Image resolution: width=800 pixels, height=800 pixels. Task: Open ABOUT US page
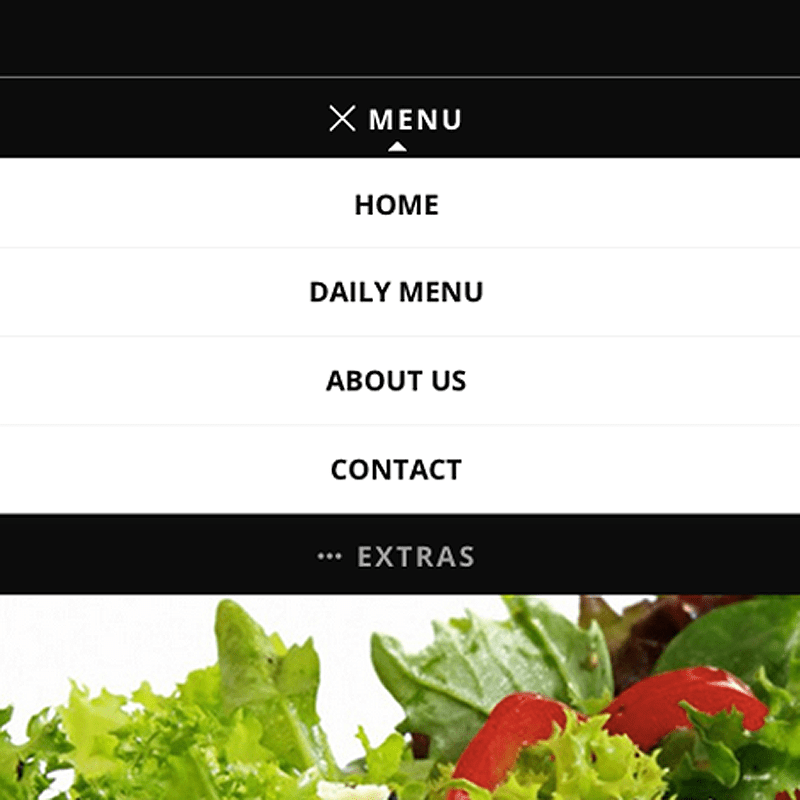pyautogui.click(x=396, y=381)
